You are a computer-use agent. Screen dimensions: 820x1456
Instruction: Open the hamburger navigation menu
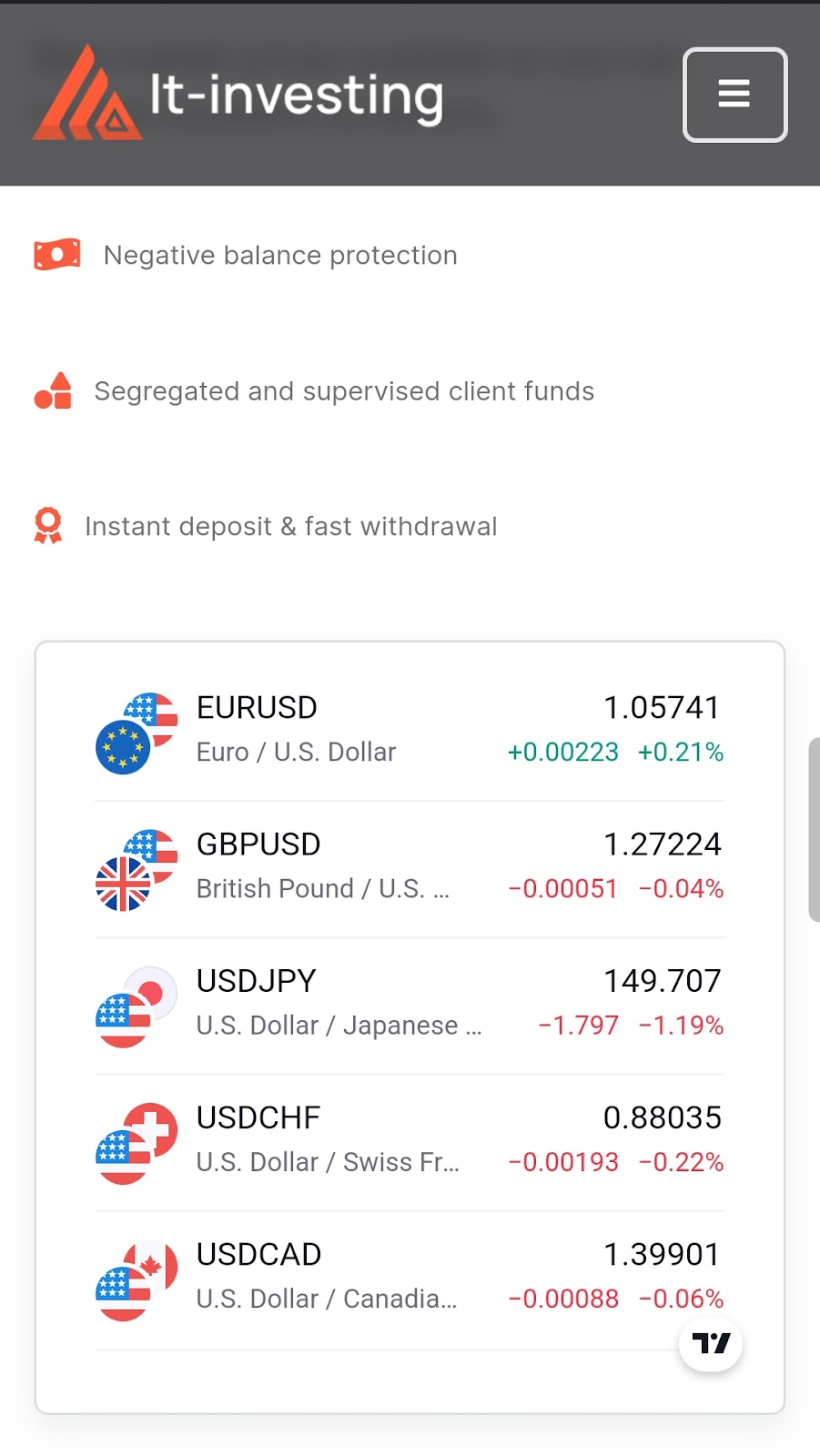pos(734,95)
